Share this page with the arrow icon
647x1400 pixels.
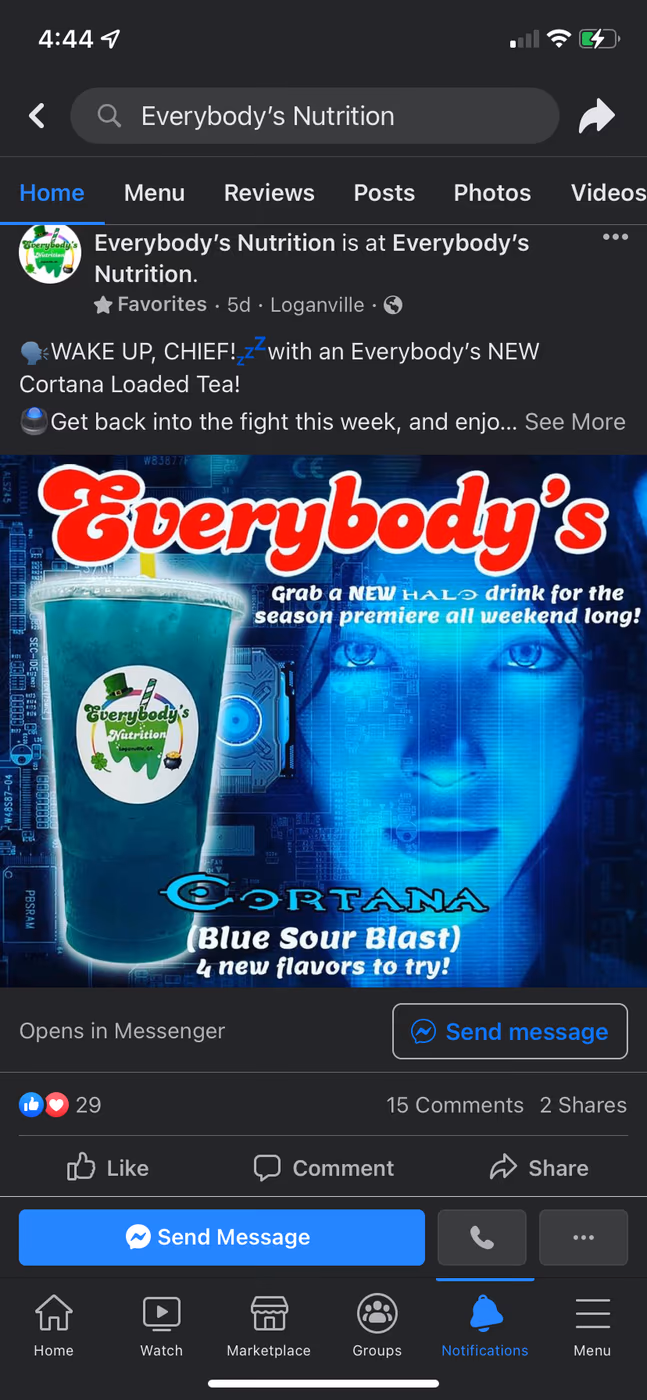click(597, 116)
